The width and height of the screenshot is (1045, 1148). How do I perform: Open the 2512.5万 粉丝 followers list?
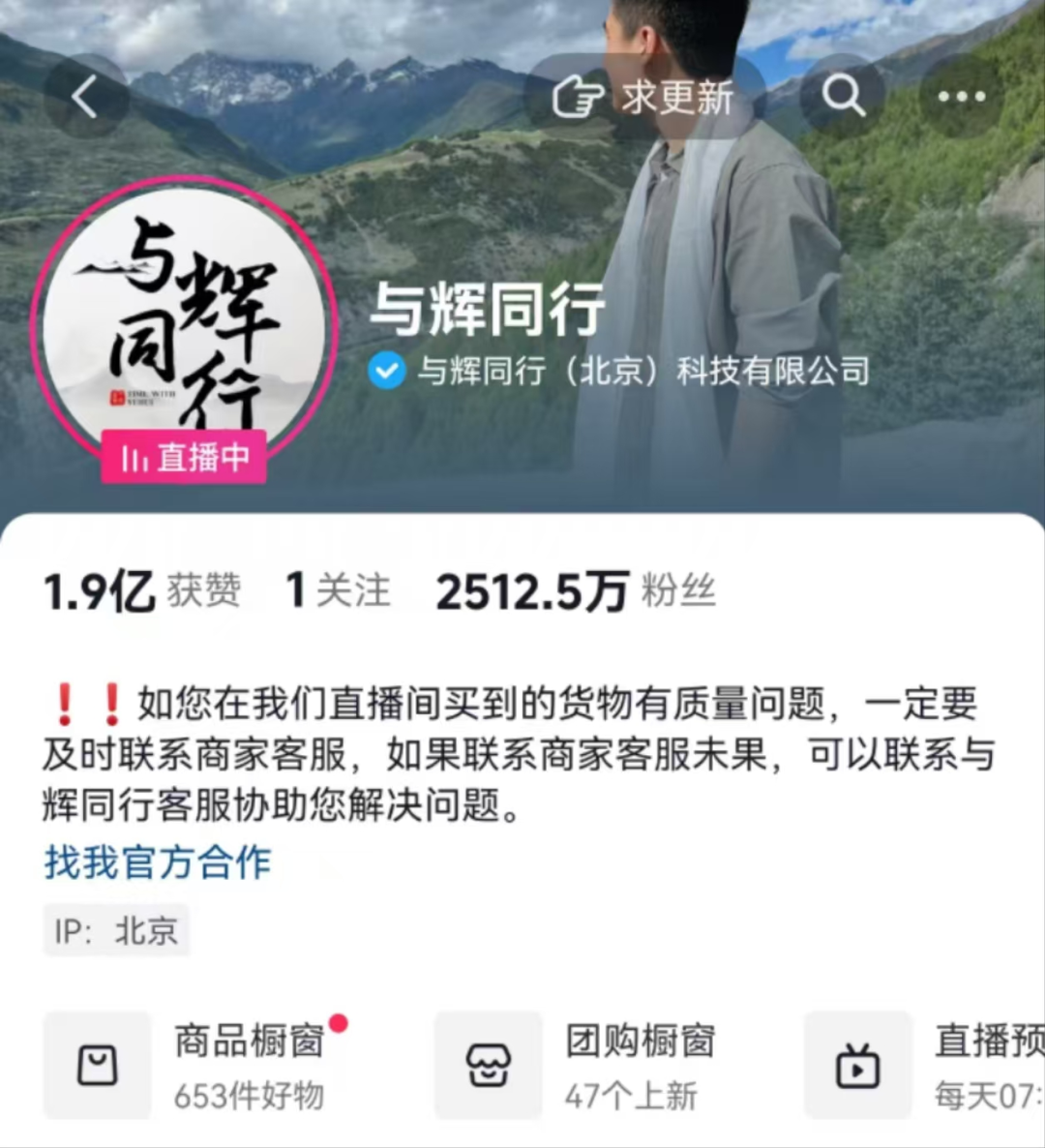pos(576,590)
